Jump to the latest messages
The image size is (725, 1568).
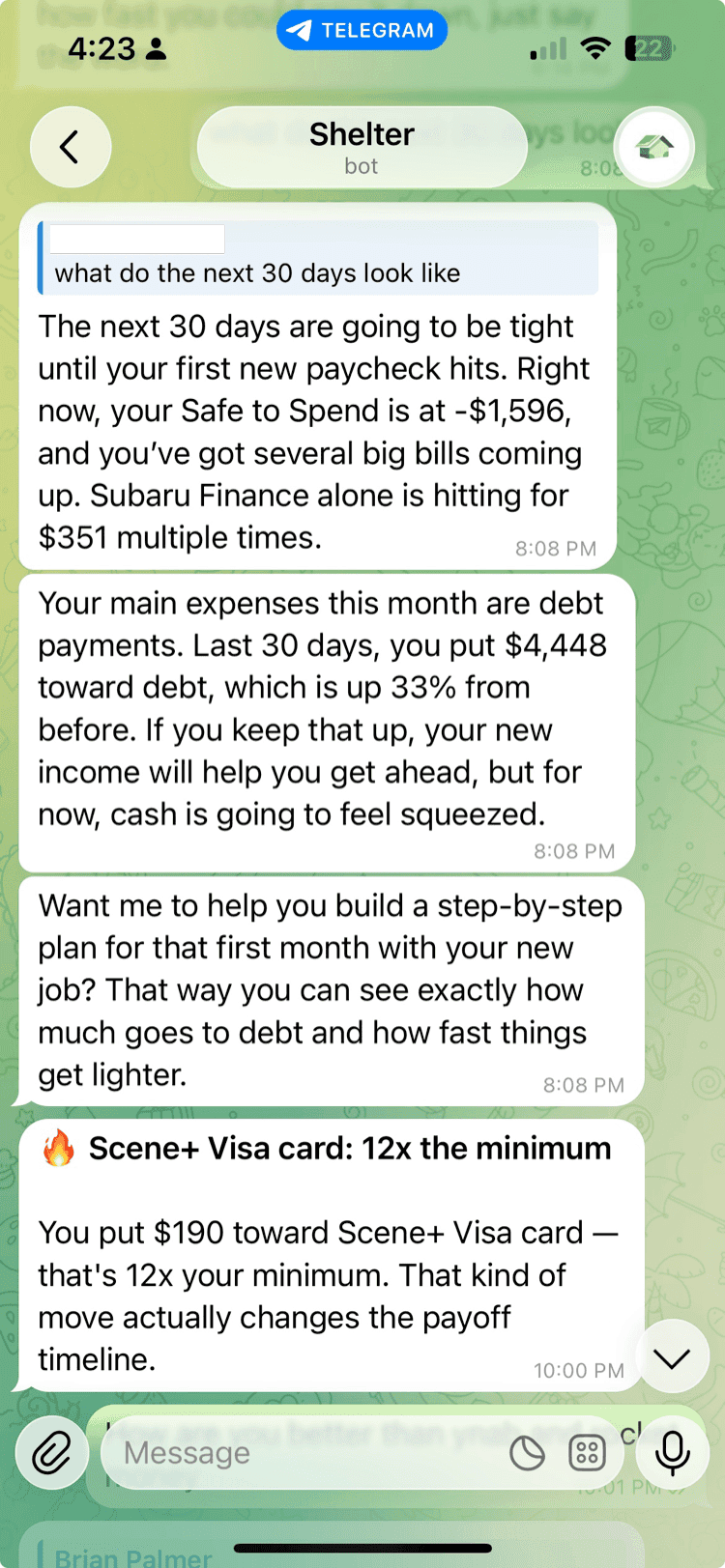[x=671, y=1358]
